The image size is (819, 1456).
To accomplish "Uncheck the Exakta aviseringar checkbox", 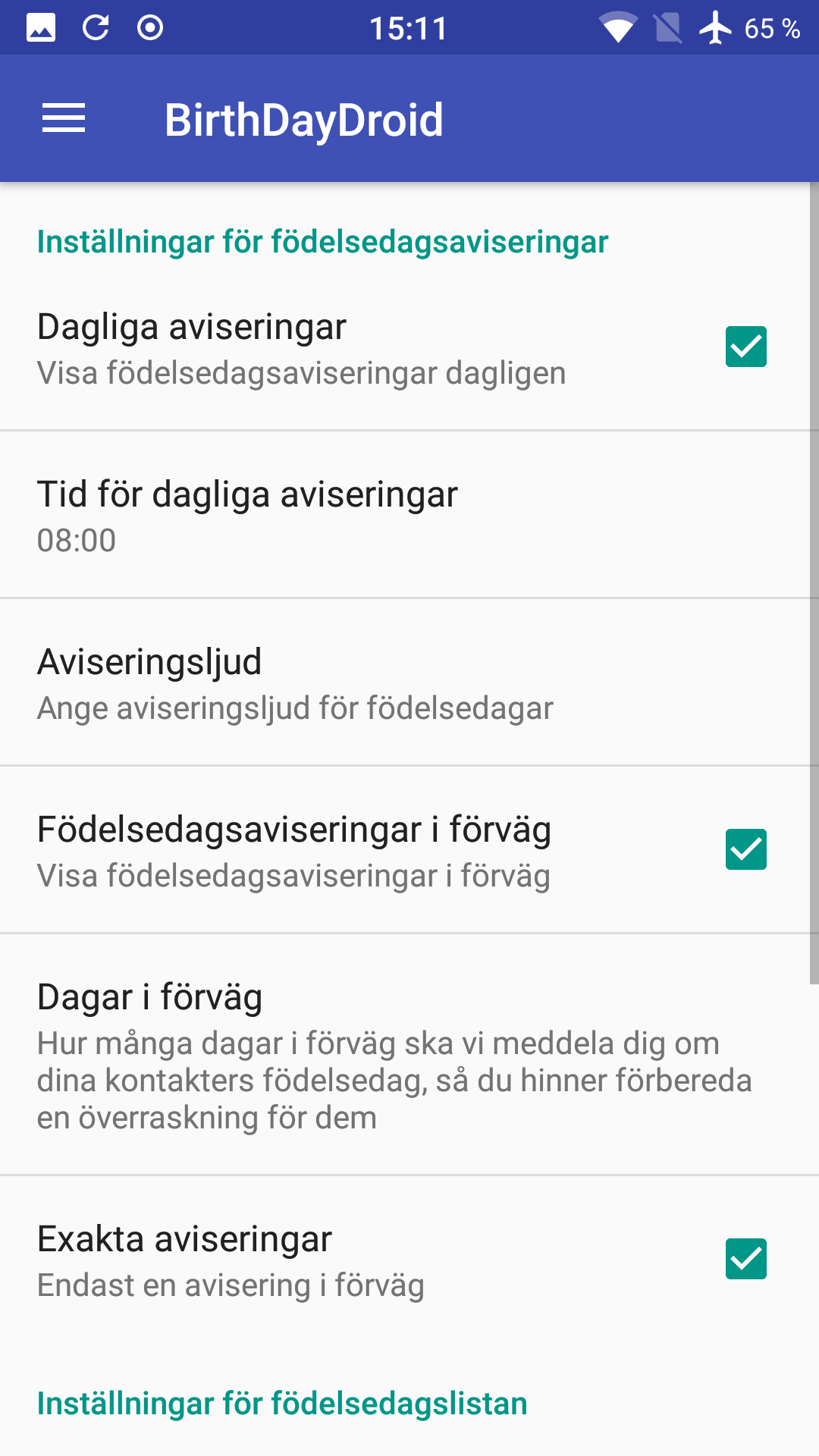I will [745, 1259].
